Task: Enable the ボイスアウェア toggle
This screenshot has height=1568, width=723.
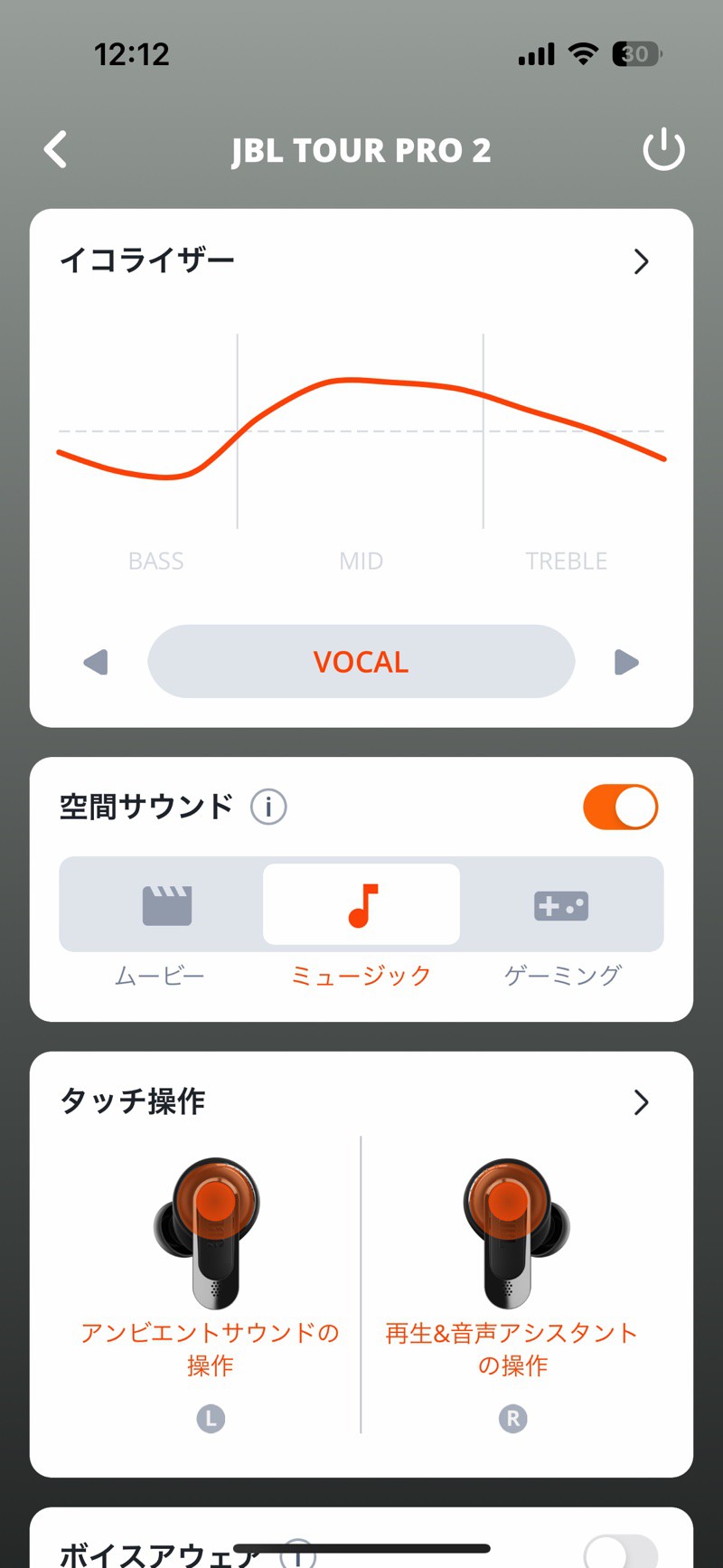Action: (620, 1552)
